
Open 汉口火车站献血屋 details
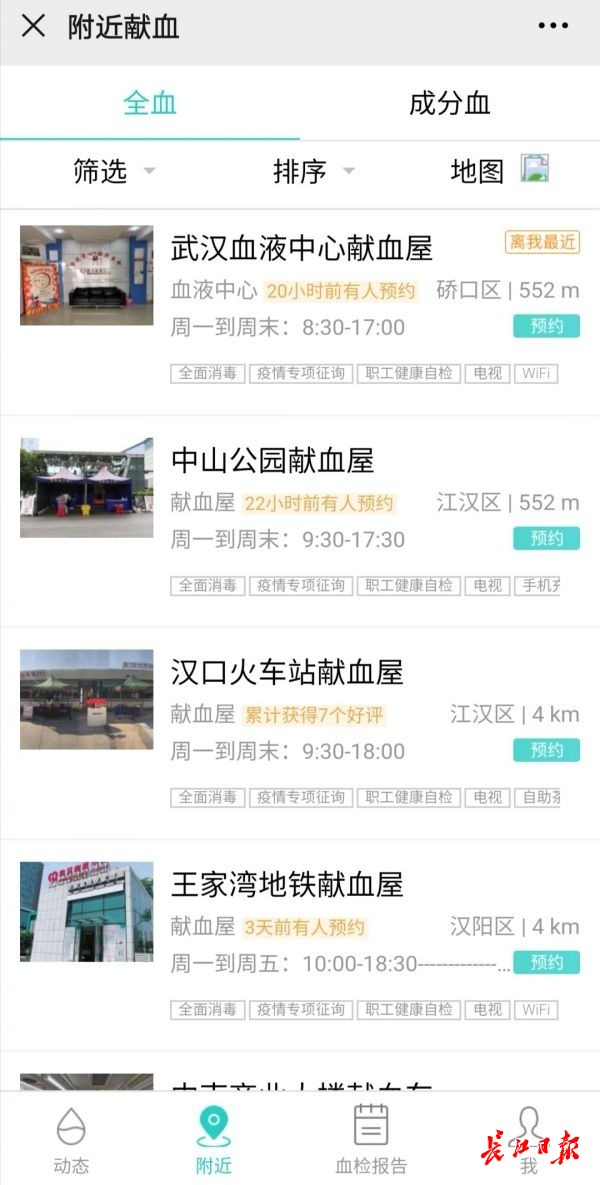(287, 672)
